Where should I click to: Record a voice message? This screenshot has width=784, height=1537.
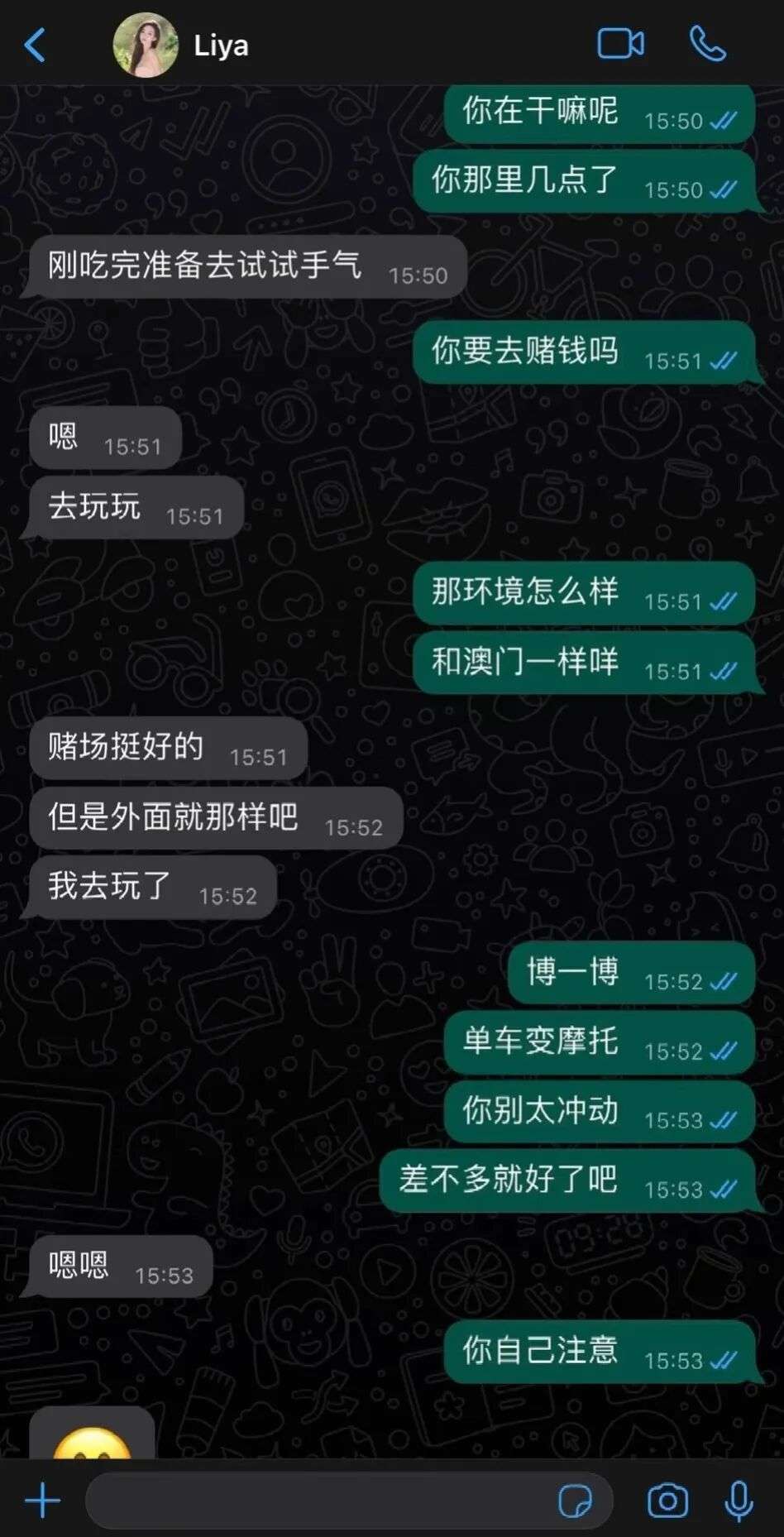[739, 1500]
